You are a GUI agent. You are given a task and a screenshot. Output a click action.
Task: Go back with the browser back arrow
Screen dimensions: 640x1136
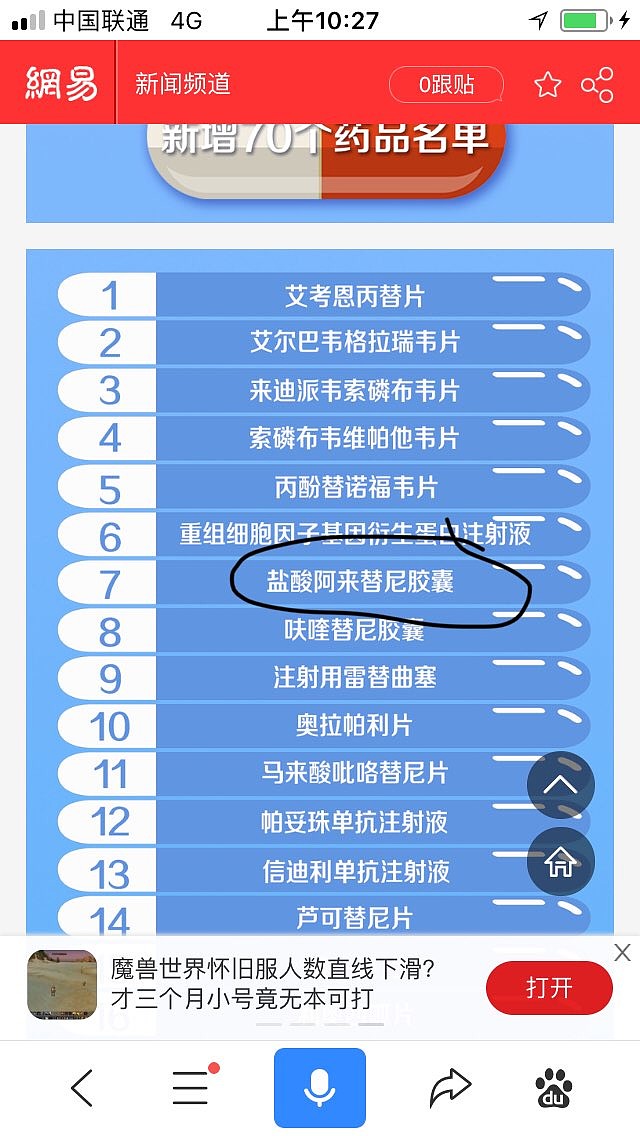pos(82,1088)
